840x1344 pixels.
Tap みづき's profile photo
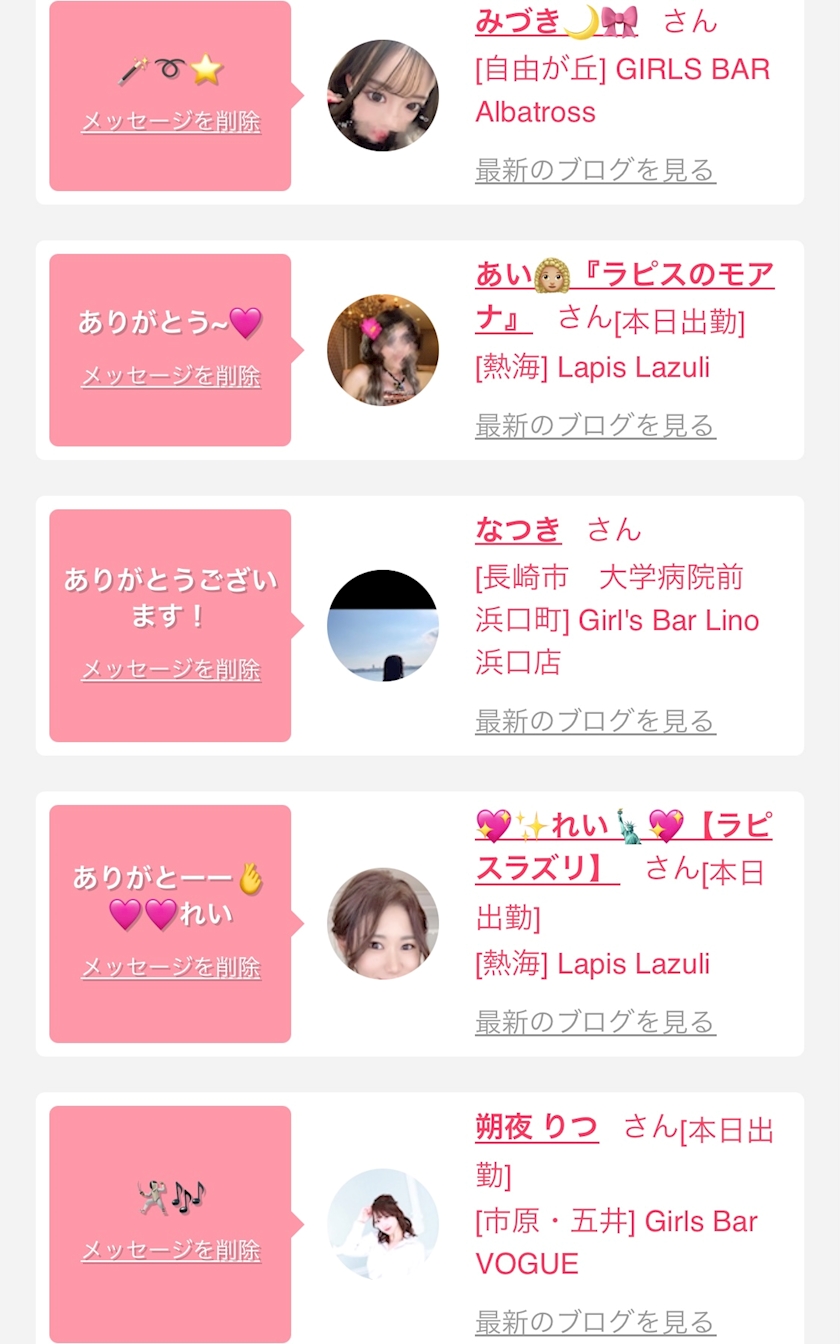[x=383, y=96]
